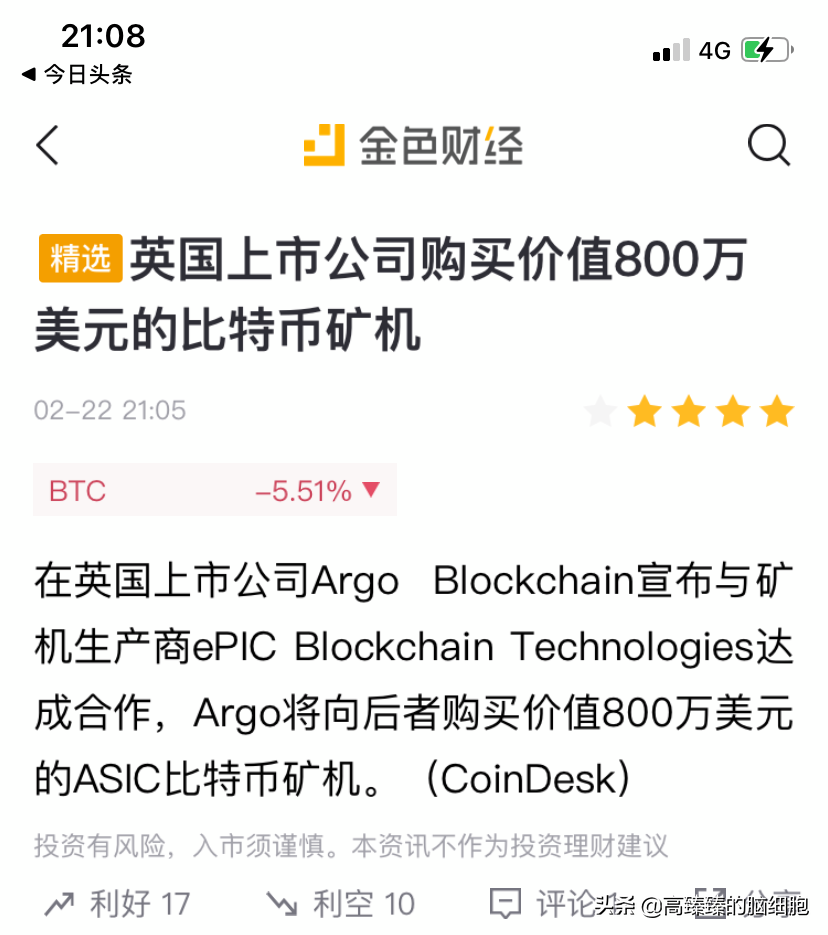Image resolution: width=828 pixels, height=935 pixels.
Task: Return to the 今日头条 app
Action: point(77,74)
